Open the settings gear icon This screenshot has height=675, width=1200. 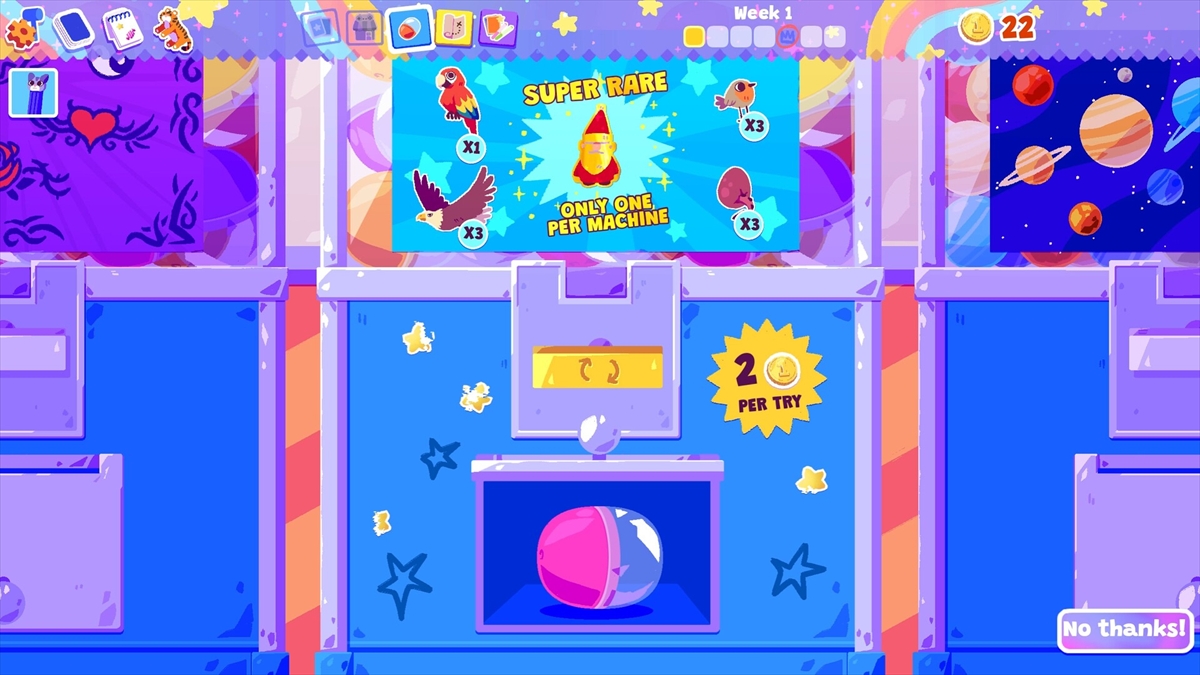[21, 31]
